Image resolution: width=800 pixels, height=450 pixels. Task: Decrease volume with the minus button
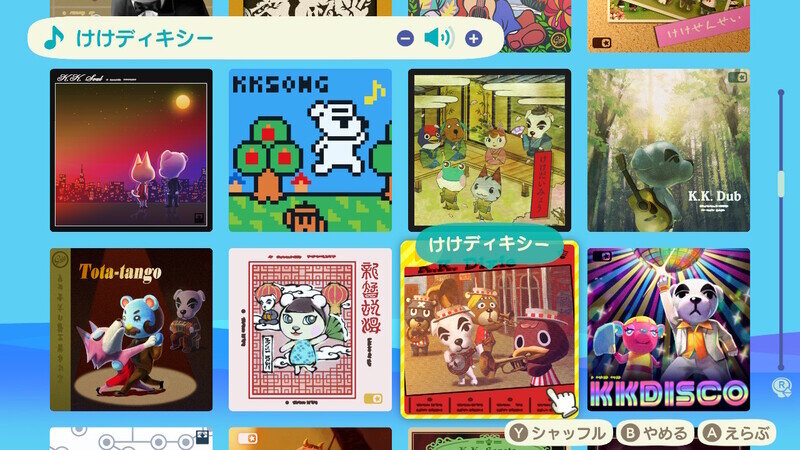tap(405, 39)
